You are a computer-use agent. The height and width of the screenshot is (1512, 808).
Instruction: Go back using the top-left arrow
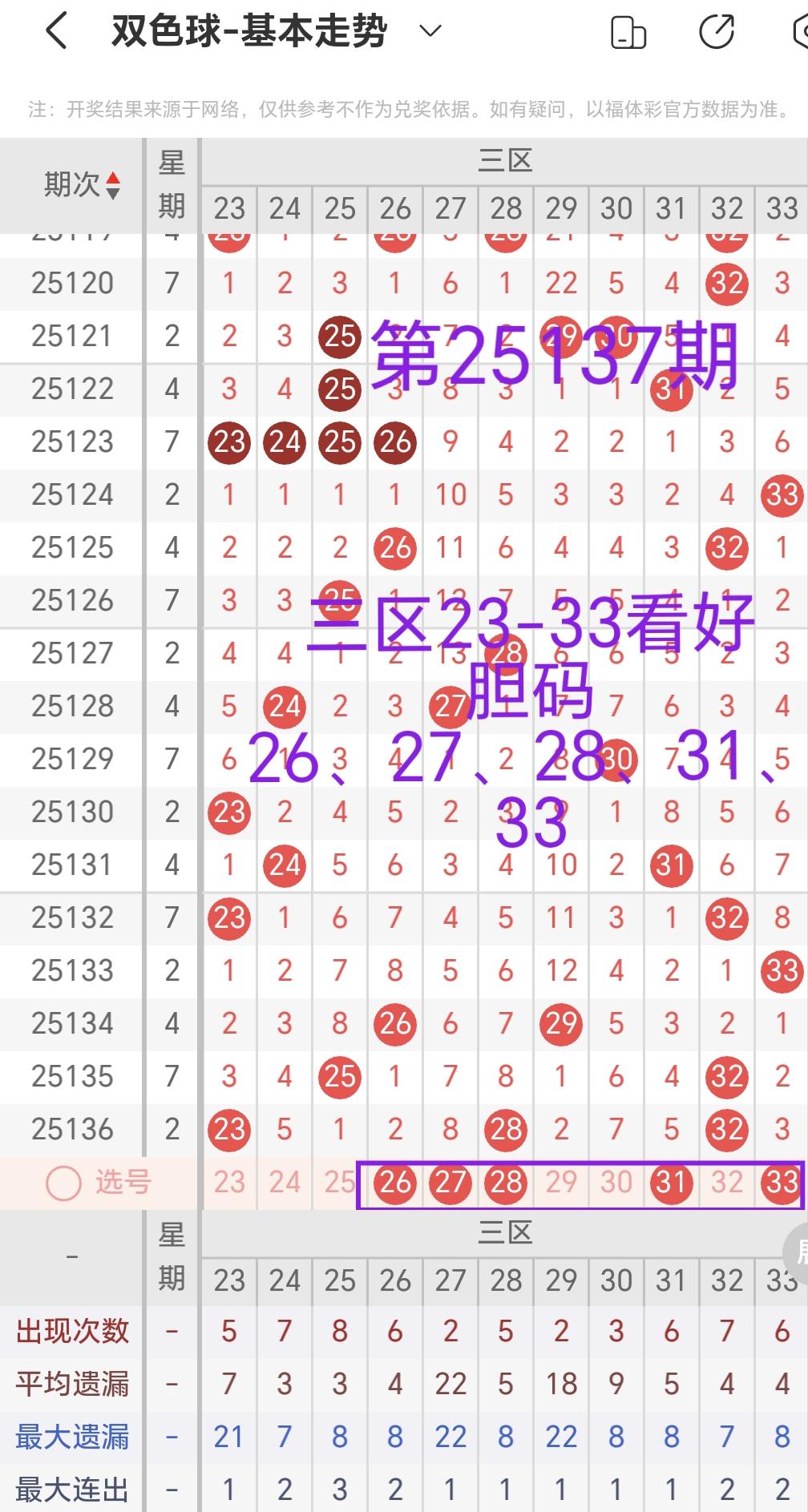pyautogui.click(x=56, y=32)
